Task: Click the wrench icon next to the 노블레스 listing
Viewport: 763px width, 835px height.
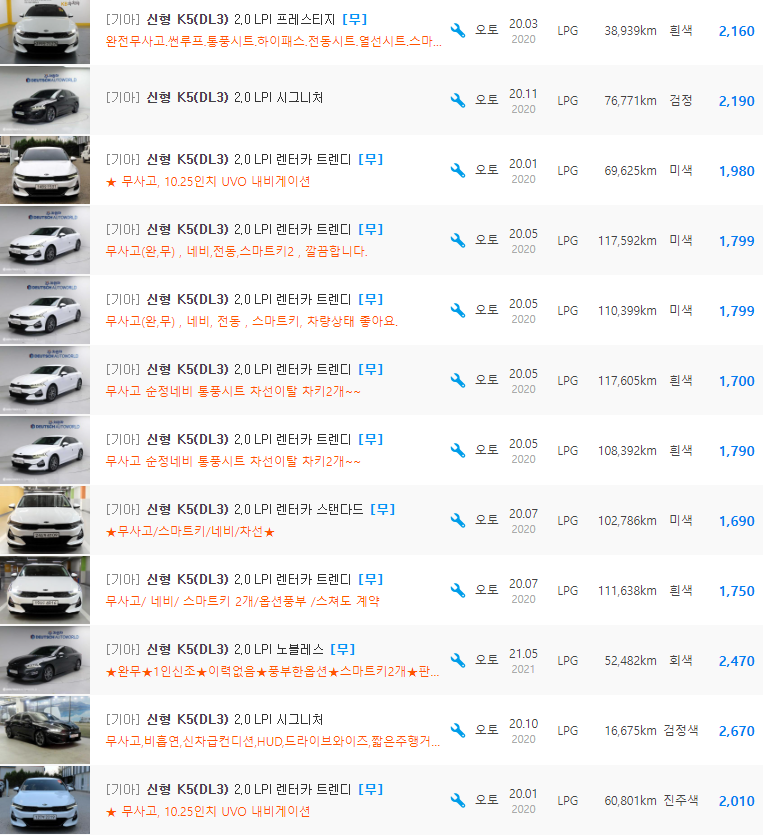Action: click(457, 660)
